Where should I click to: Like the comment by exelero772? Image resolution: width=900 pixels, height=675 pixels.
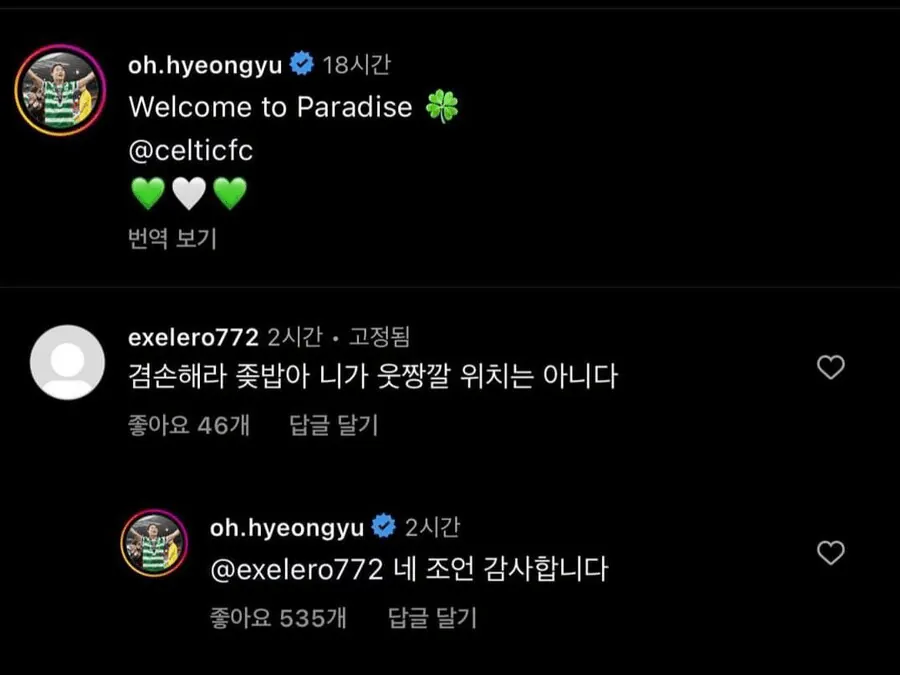click(x=831, y=368)
